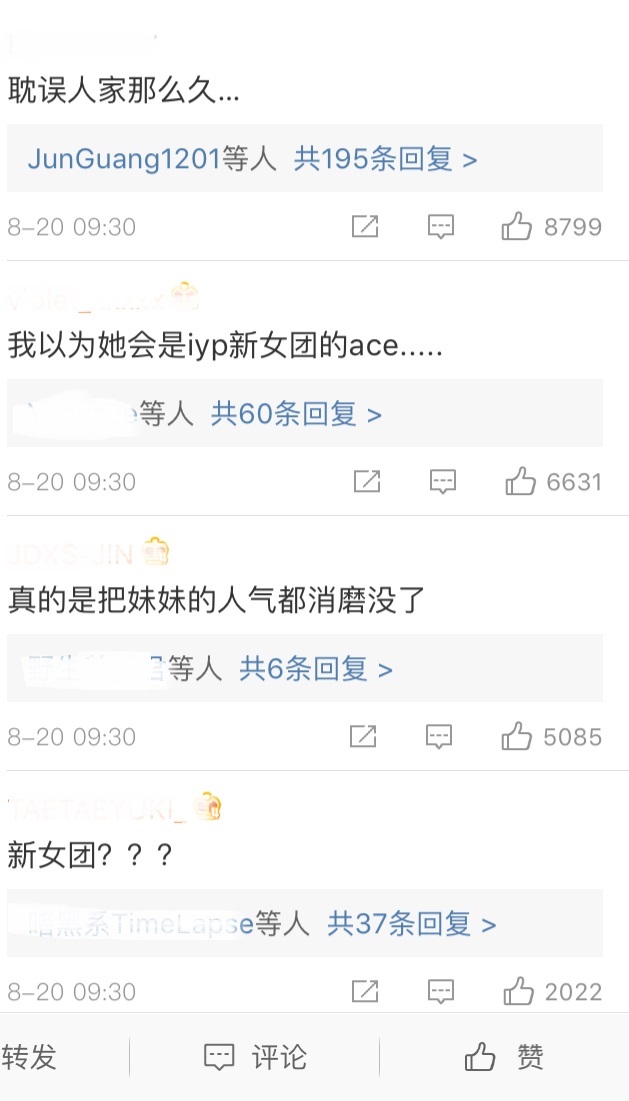Screen dimensions: 629x1101
Task: Tap 转发 in the bottom bar
Action: pos(30,1057)
